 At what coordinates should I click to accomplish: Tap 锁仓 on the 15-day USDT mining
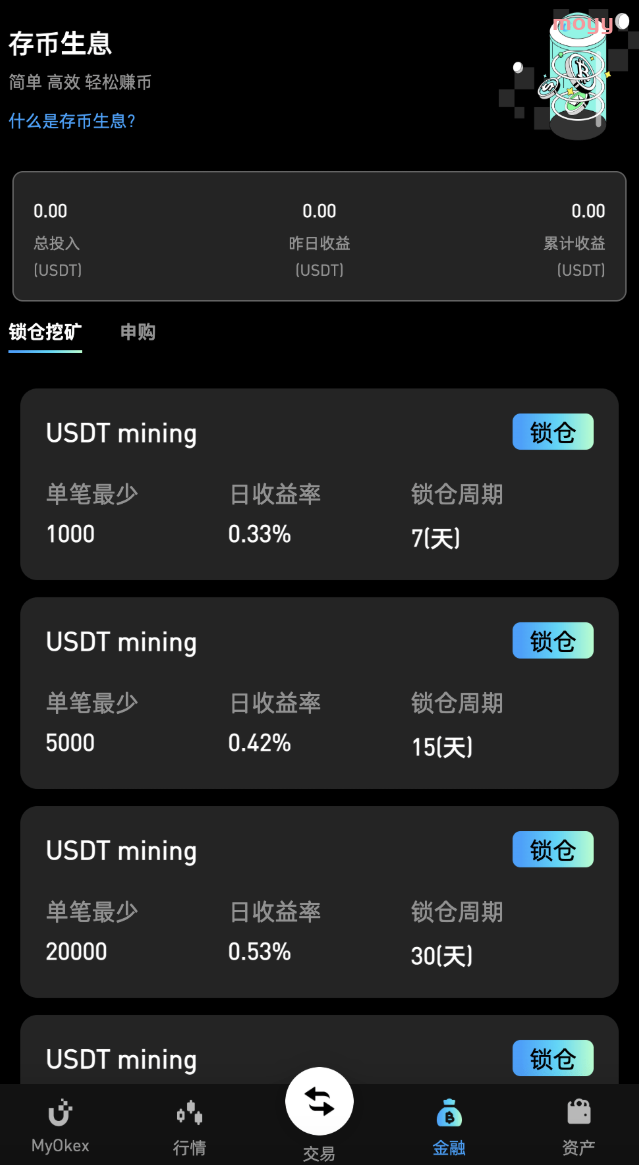(x=553, y=640)
